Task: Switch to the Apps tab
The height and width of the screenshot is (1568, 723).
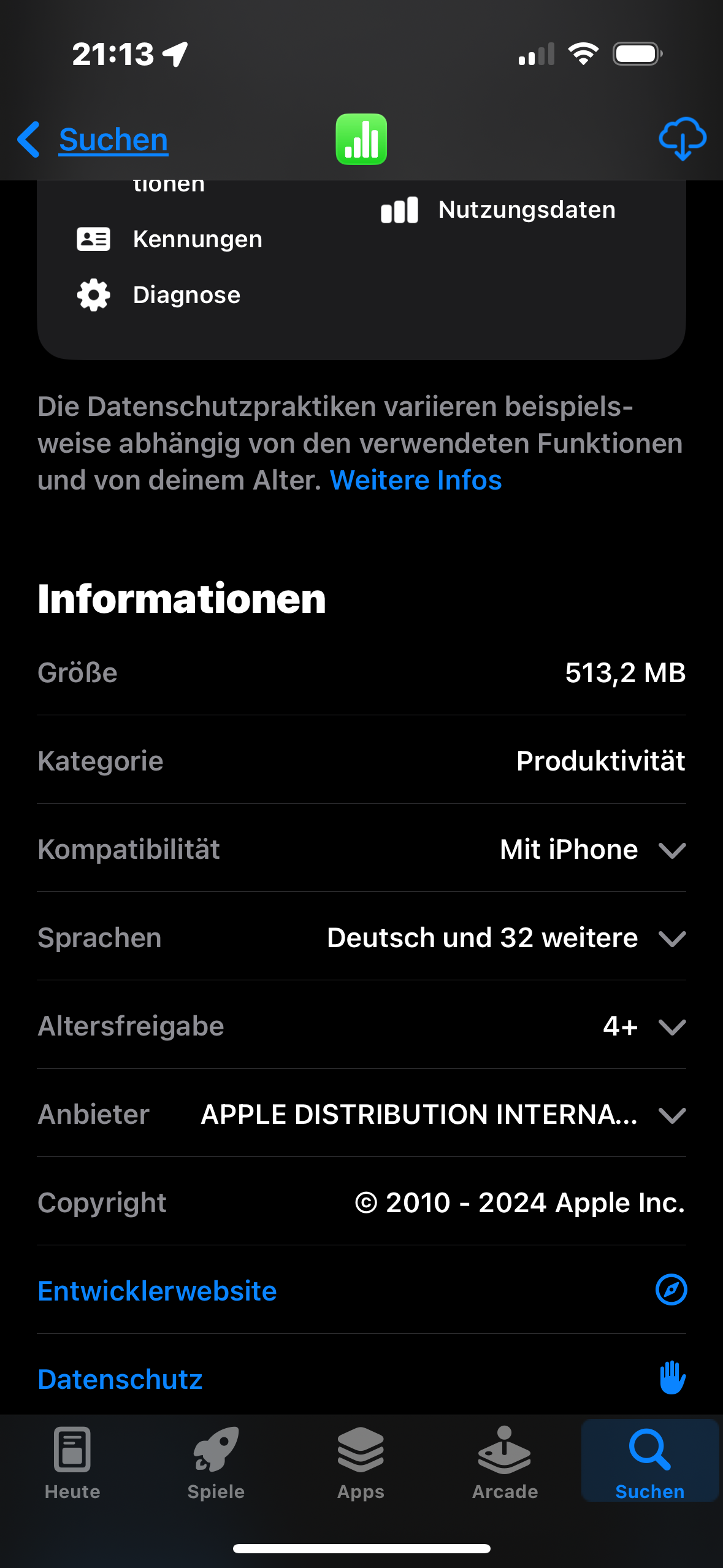Action: click(361, 1463)
